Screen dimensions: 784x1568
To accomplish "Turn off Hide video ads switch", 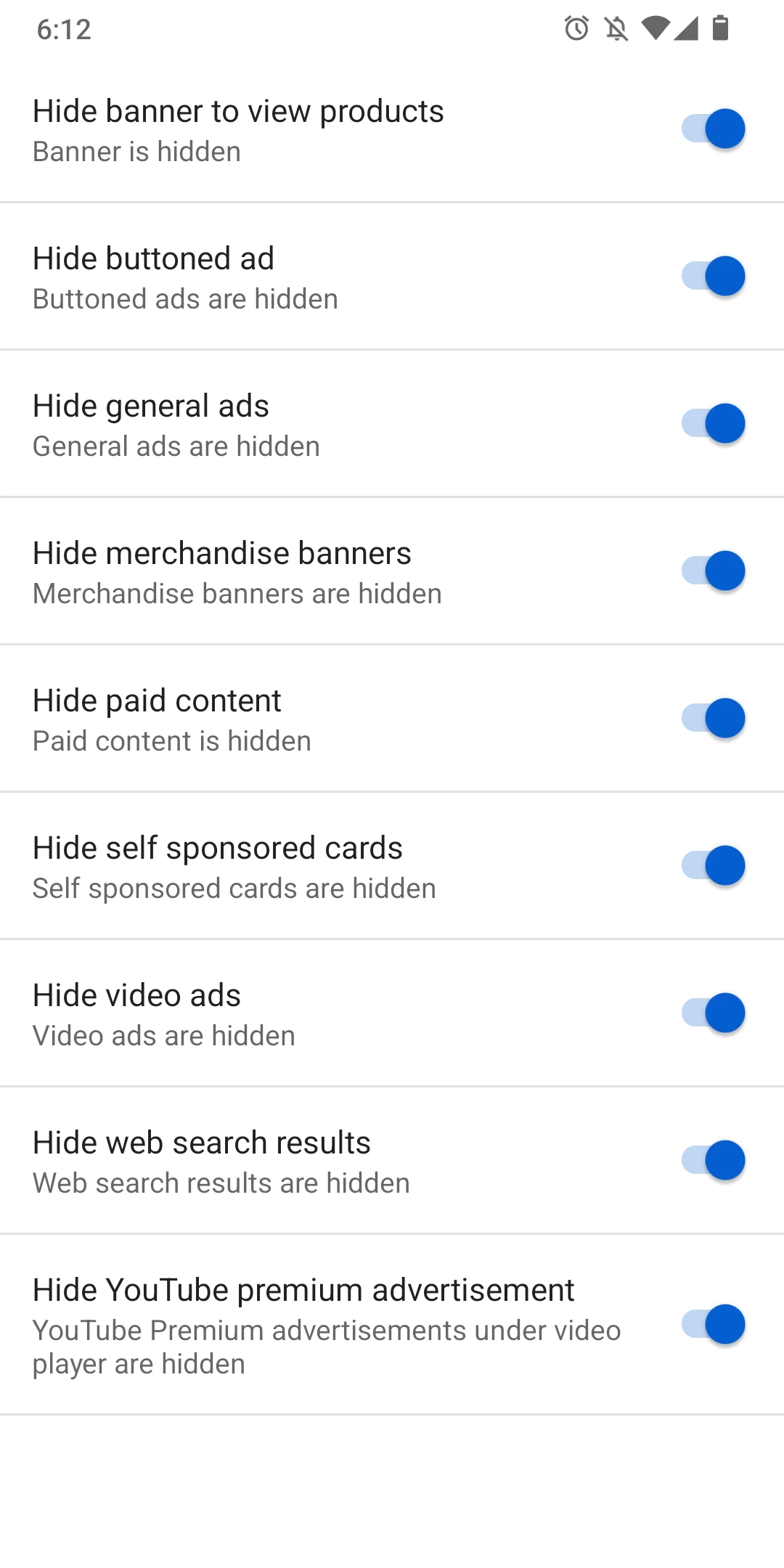I will point(713,1013).
